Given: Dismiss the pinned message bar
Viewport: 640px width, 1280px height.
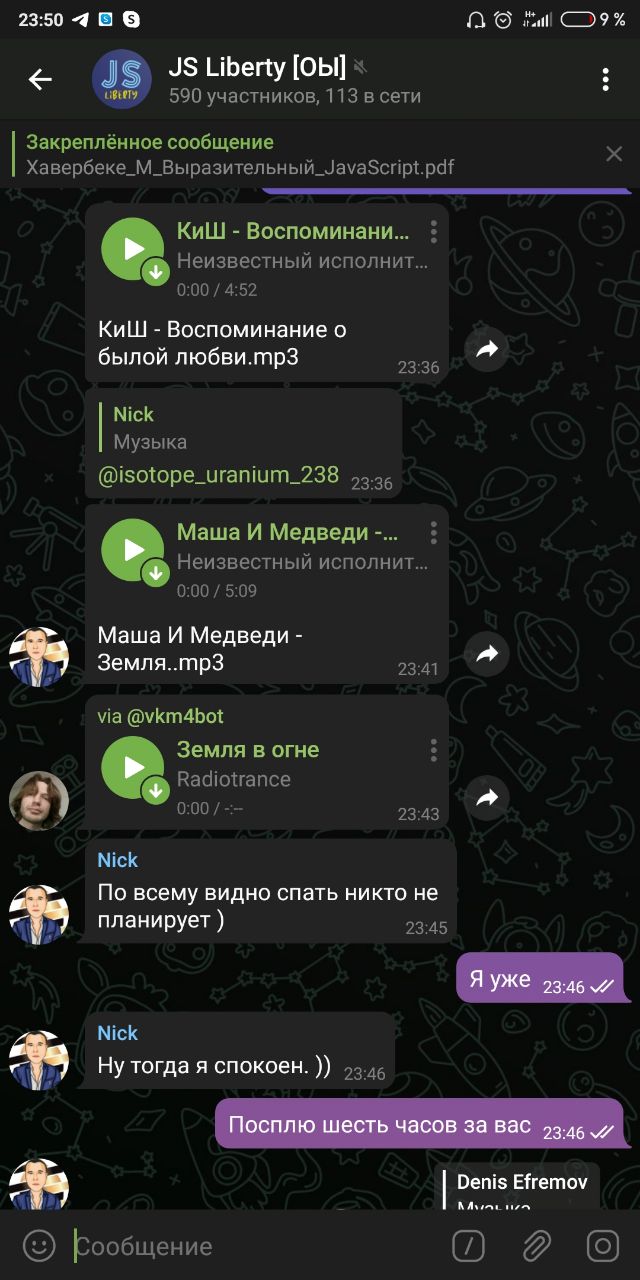Looking at the screenshot, I should pos(614,154).
